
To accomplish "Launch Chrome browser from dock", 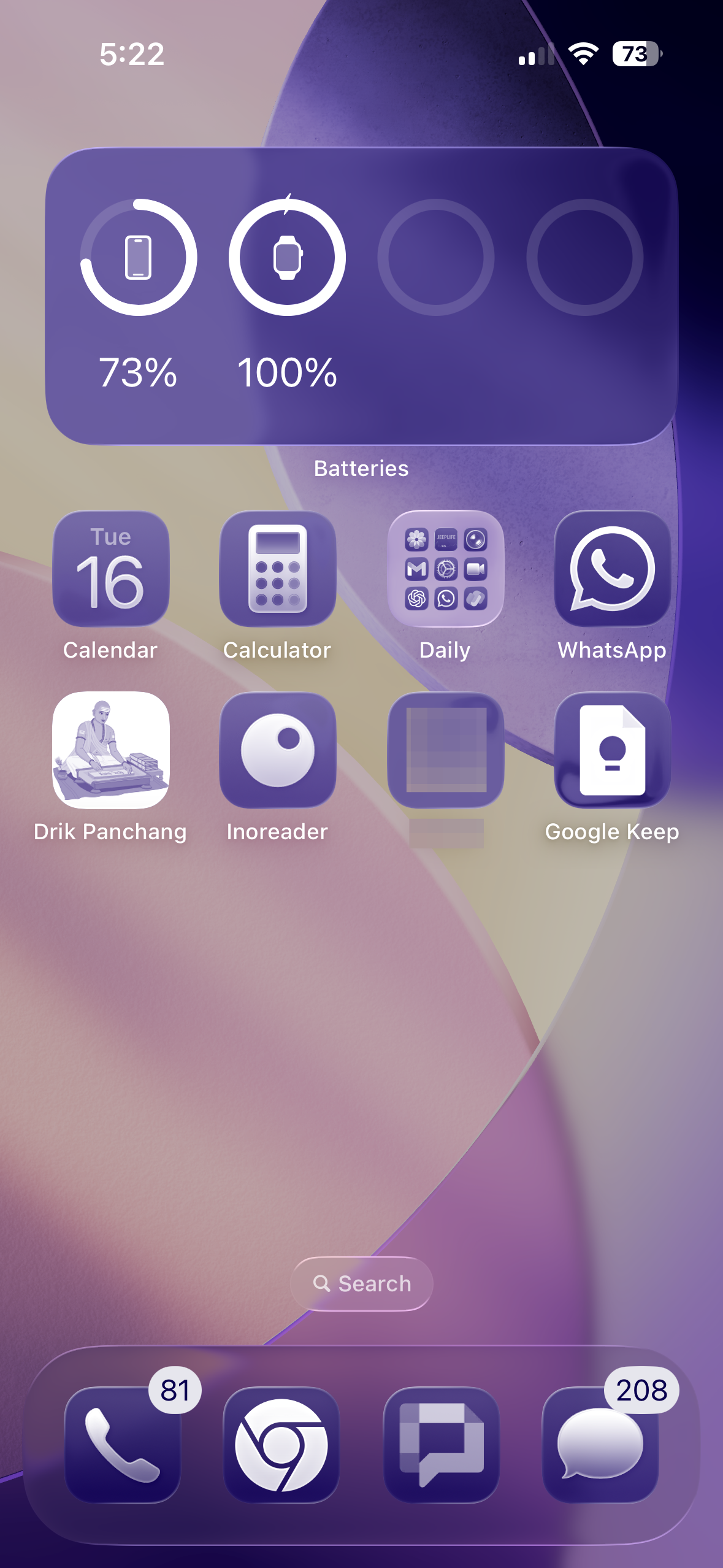I will pyautogui.click(x=281, y=1444).
